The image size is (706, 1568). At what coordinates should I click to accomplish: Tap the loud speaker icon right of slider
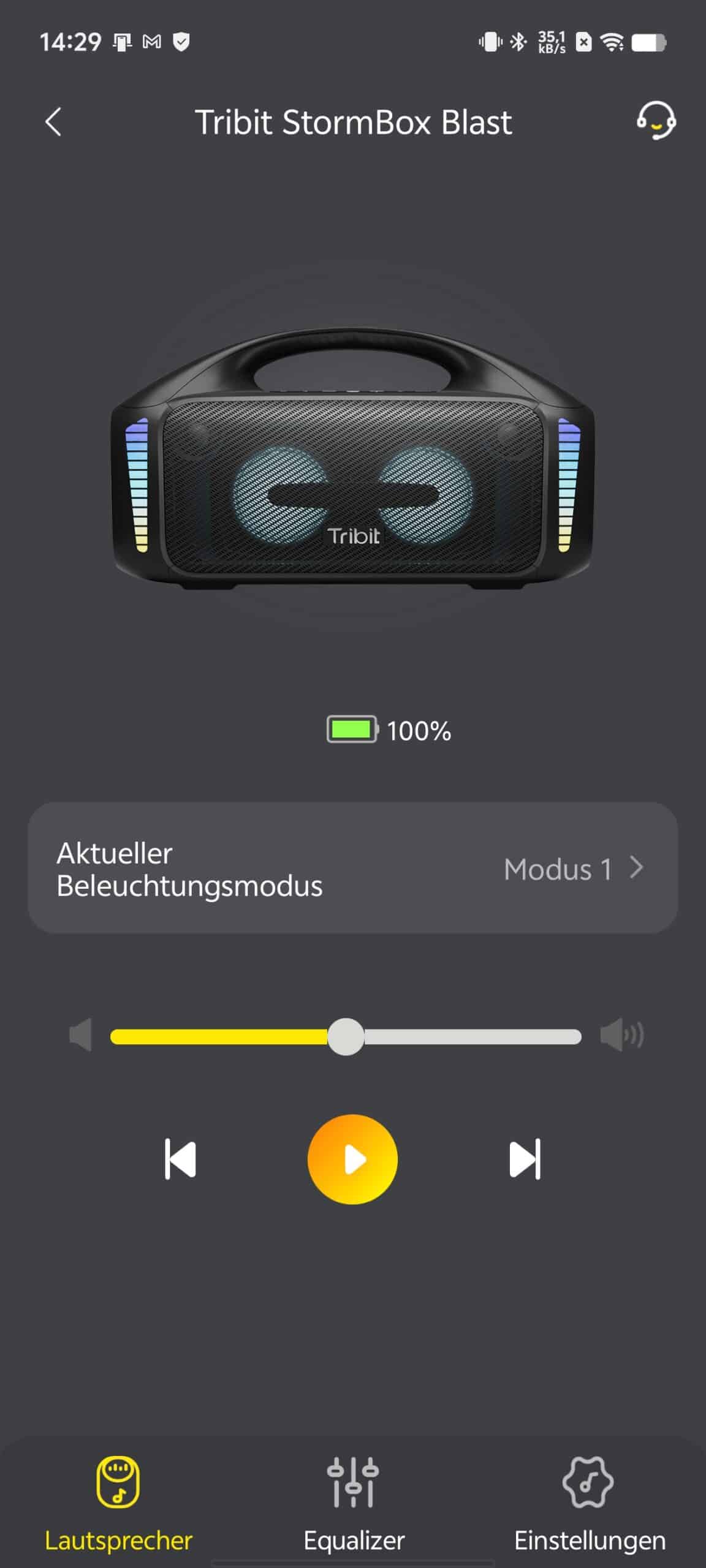pyautogui.click(x=622, y=1035)
